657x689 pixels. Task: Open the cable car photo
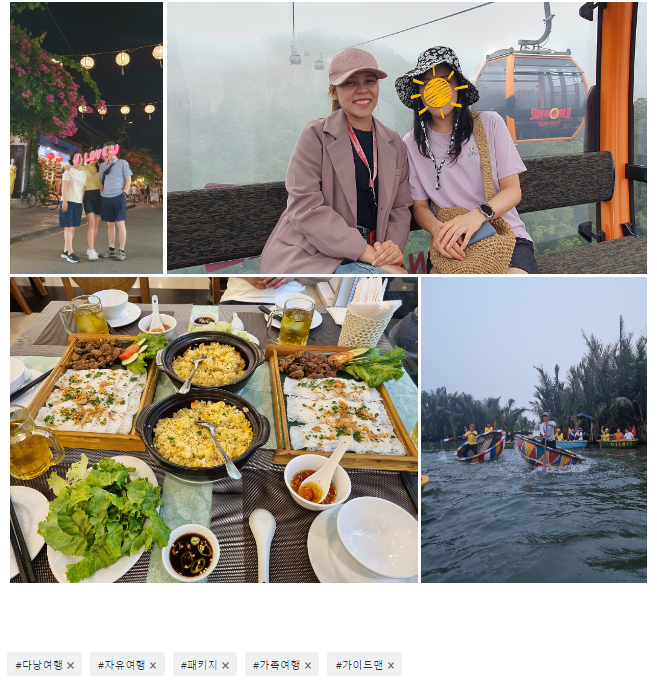pyautogui.click(x=406, y=138)
